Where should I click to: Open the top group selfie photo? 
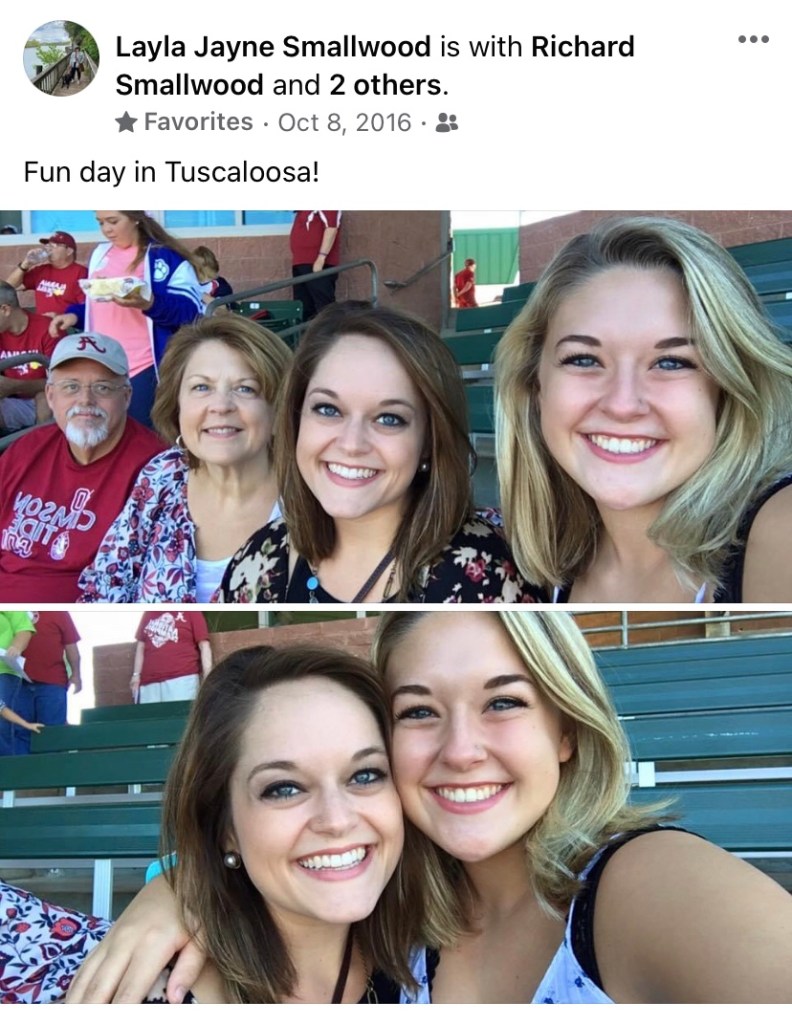click(396, 406)
